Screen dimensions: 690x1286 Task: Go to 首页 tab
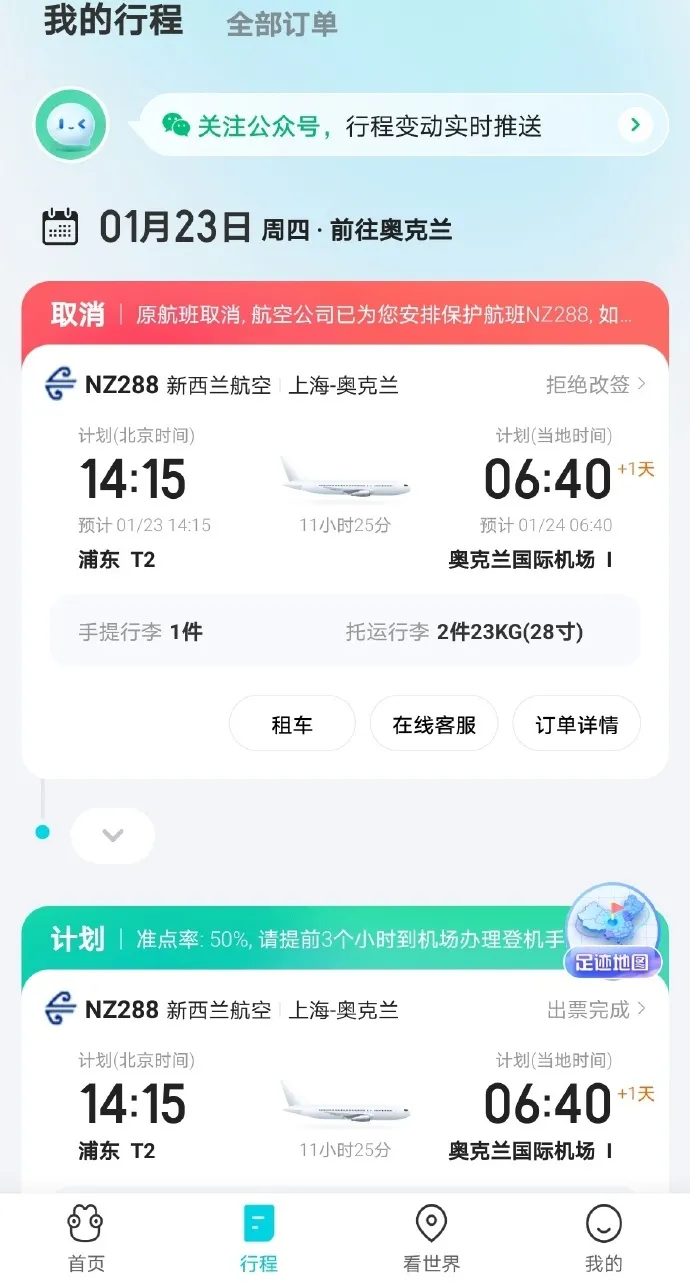[x=86, y=1239]
